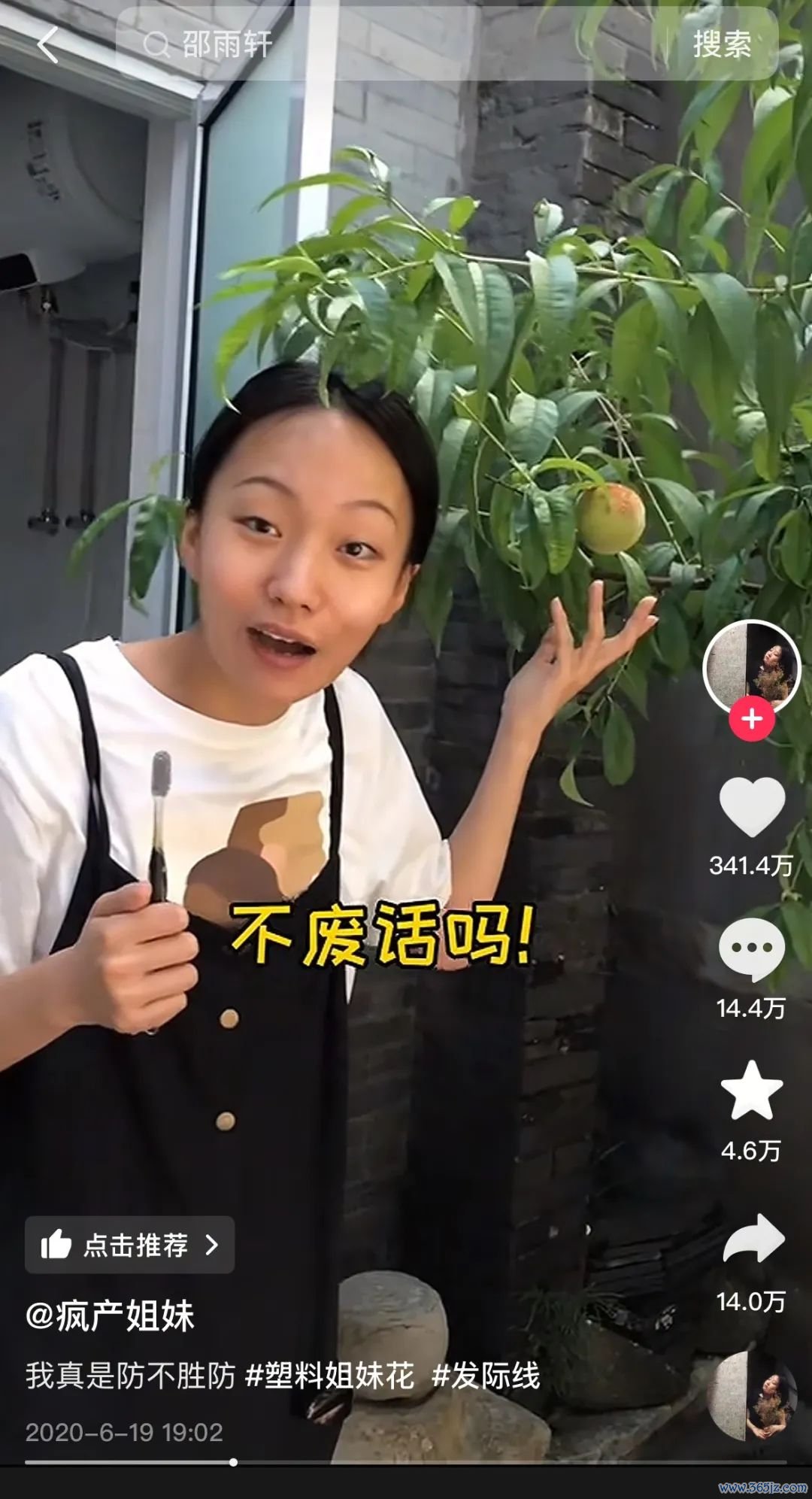Viewport: 812px width, 1499px height.
Task: Open the spinning music disc
Action: point(751,1397)
